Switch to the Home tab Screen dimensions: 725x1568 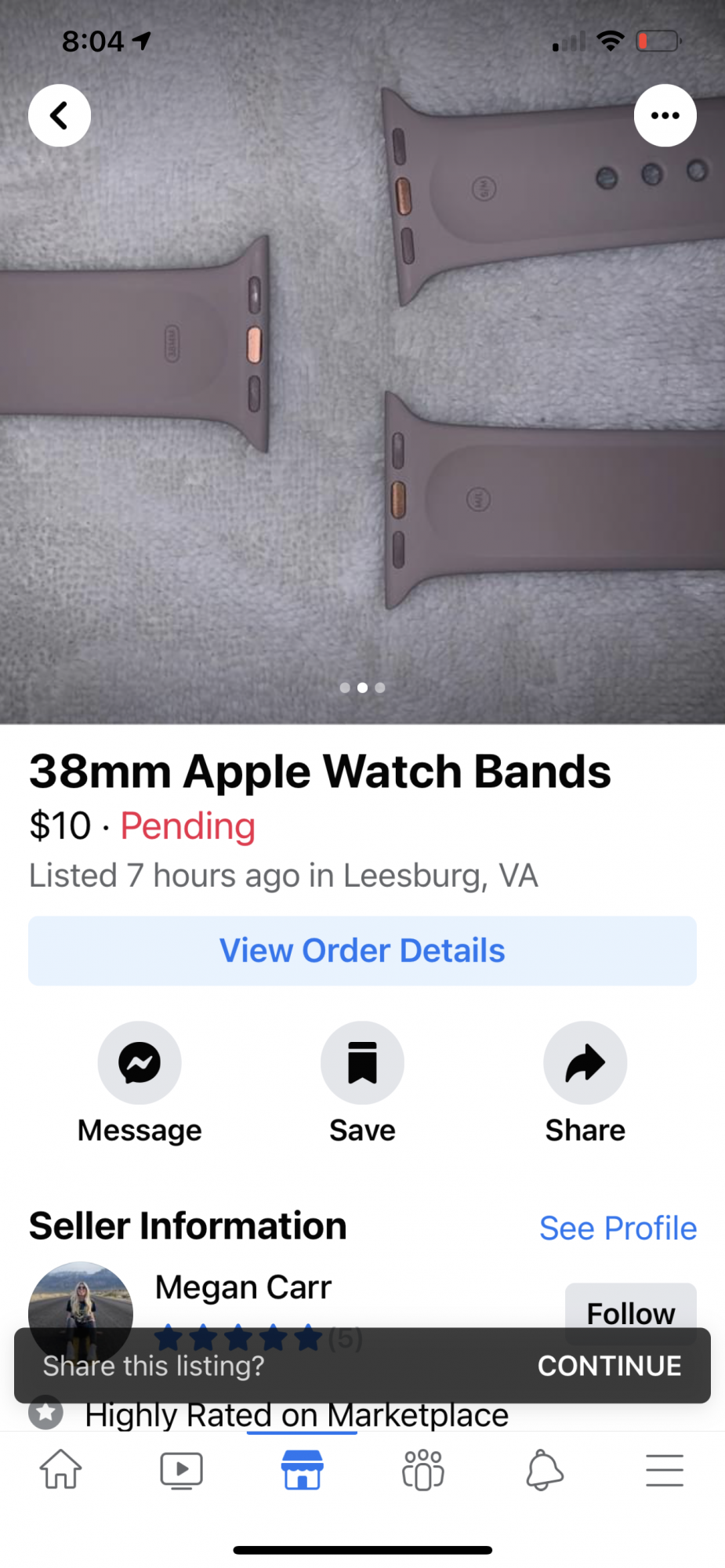[x=60, y=1469]
